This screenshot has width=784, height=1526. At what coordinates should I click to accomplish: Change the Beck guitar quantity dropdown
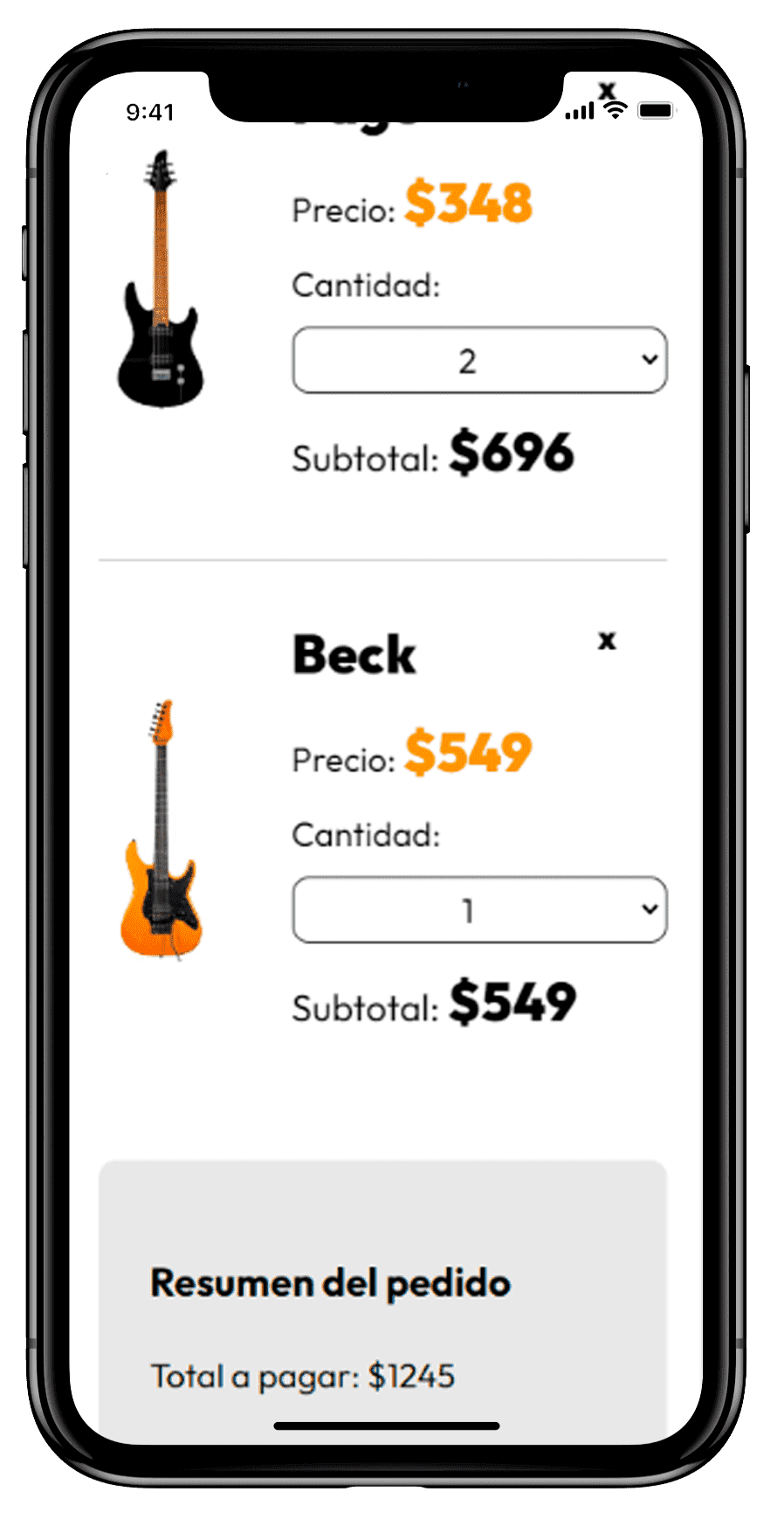coord(479,909)
